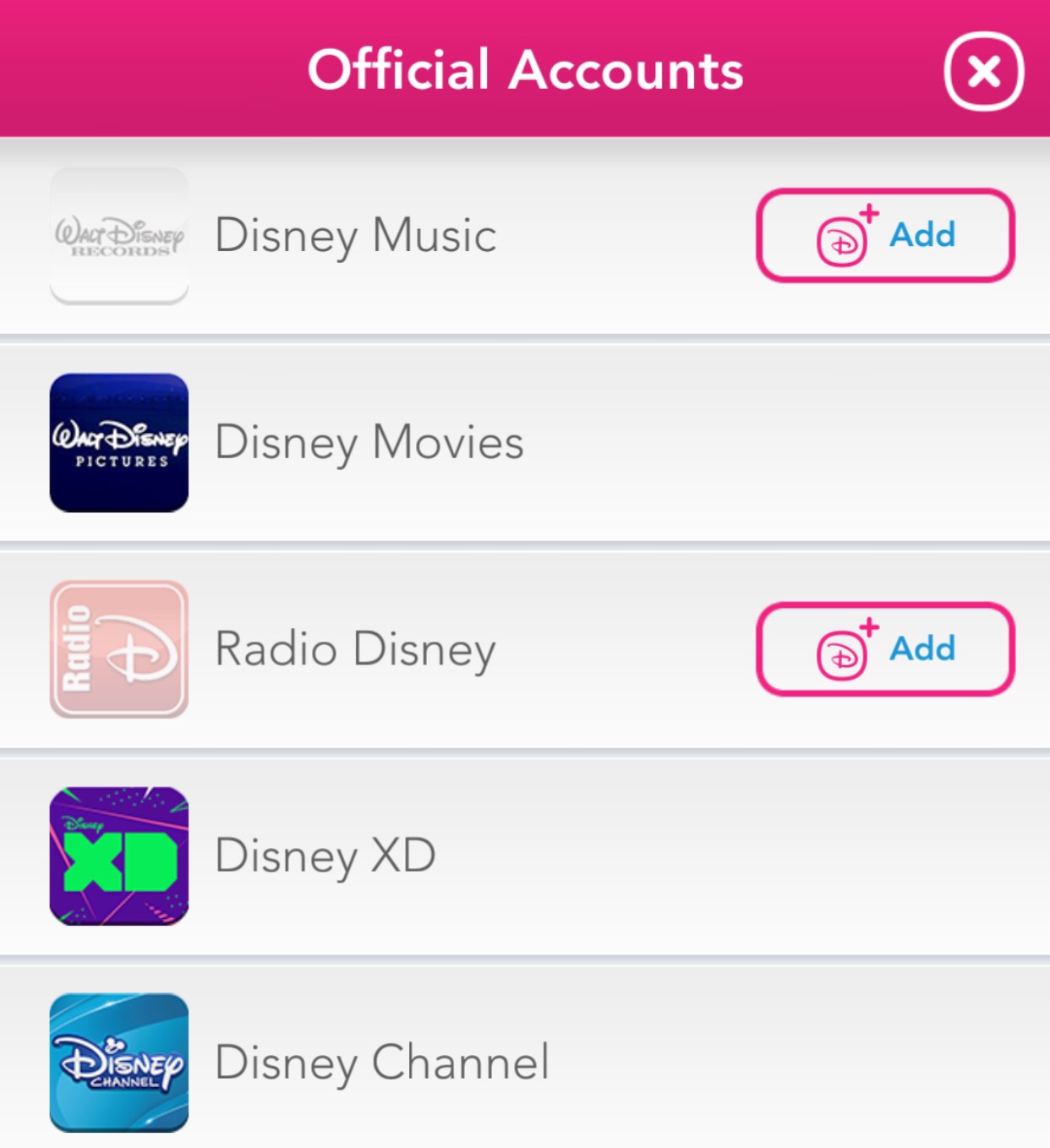
Task: Open the Disney Music account row
Action: 355,235
